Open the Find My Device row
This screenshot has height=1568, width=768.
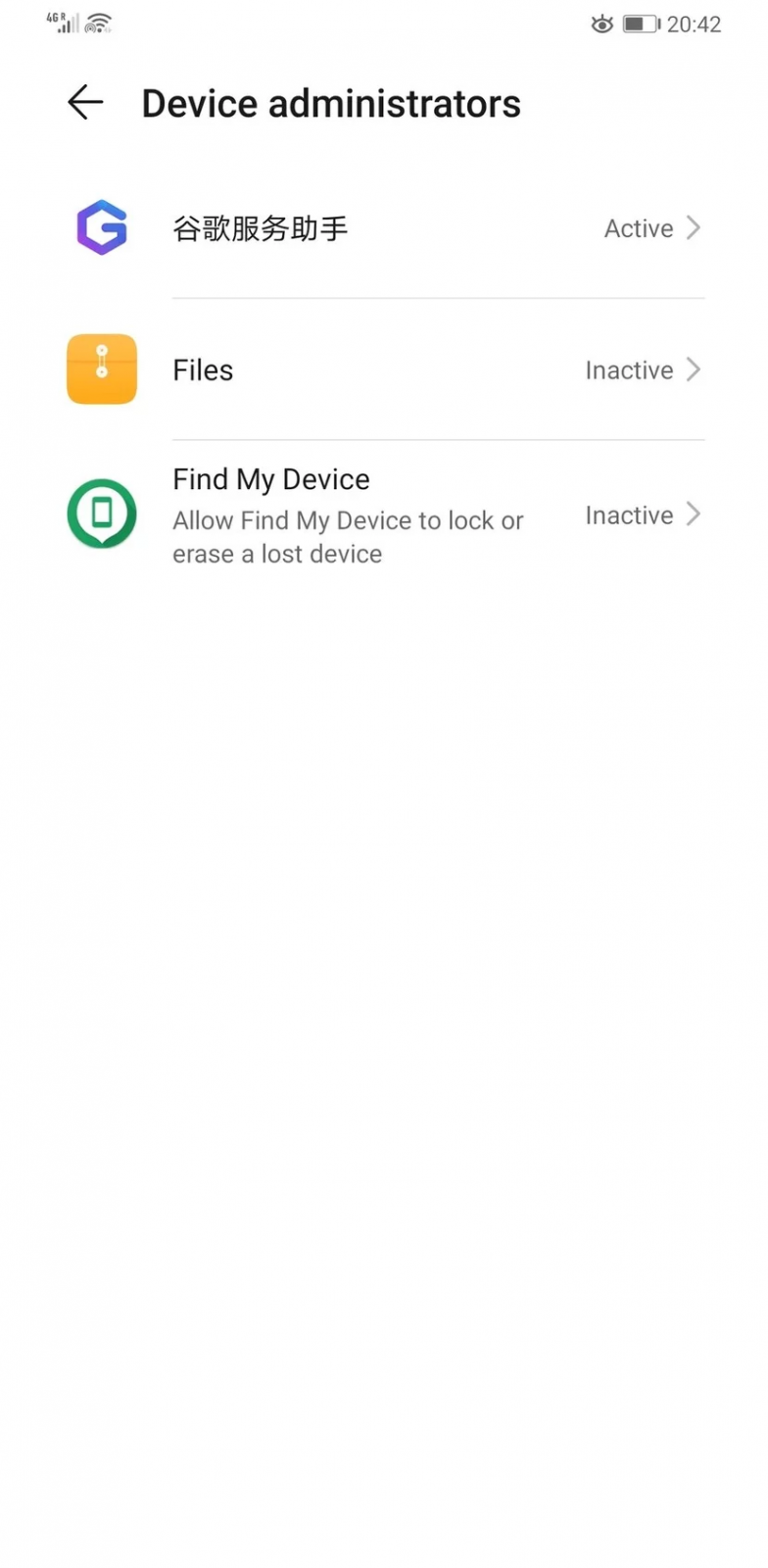click(x=384, y=514)
